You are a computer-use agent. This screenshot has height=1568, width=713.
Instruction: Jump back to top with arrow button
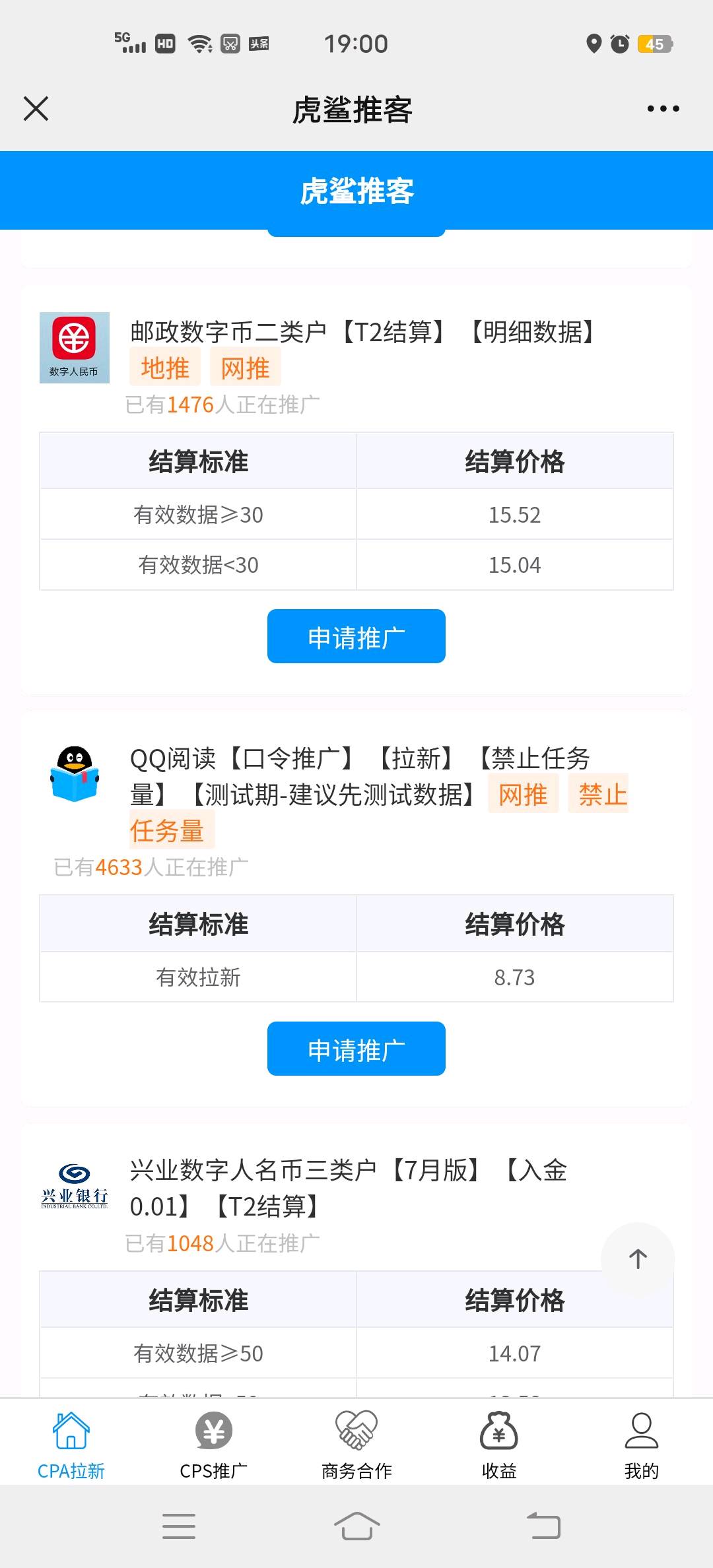point(638,1258)
